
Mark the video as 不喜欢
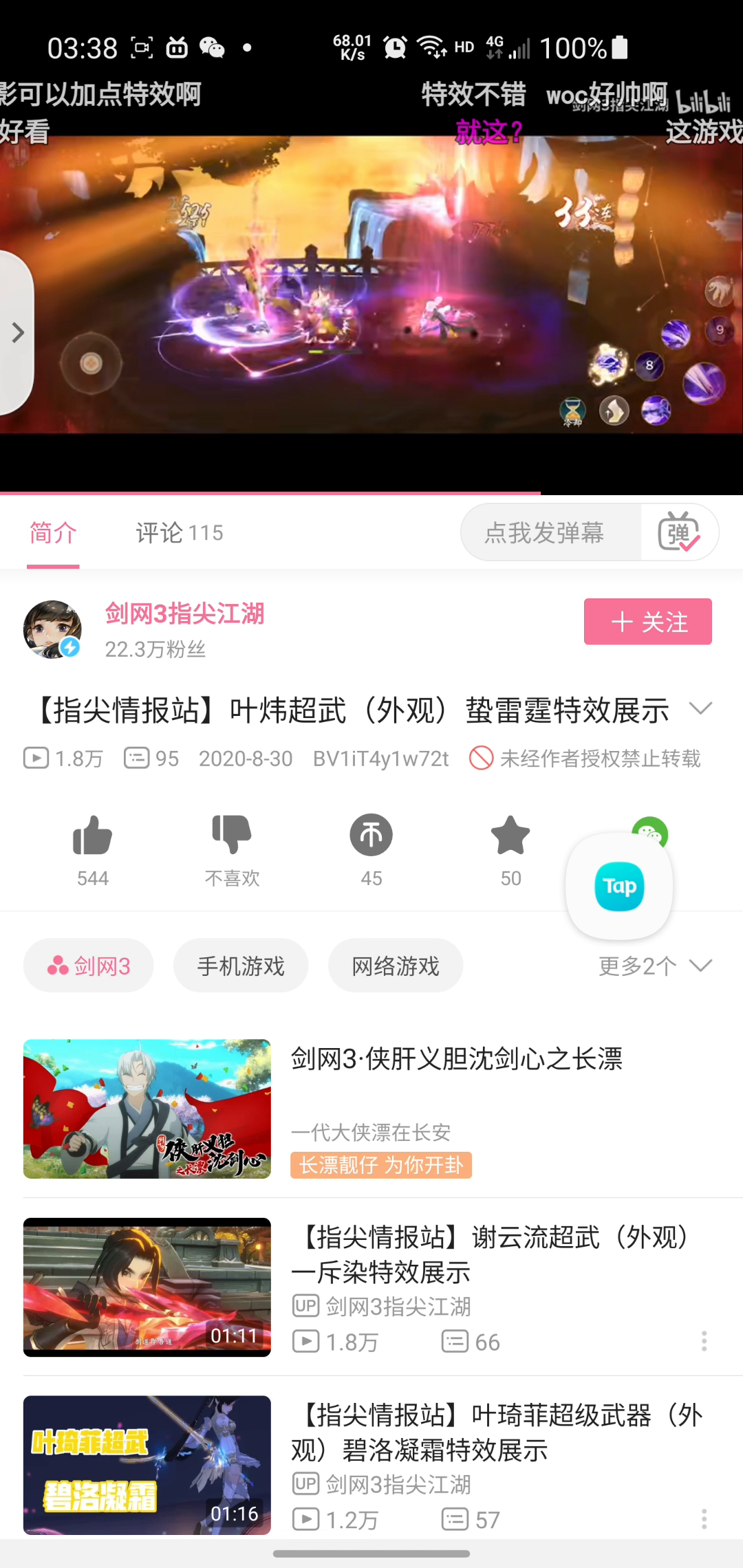coord(232,836)
